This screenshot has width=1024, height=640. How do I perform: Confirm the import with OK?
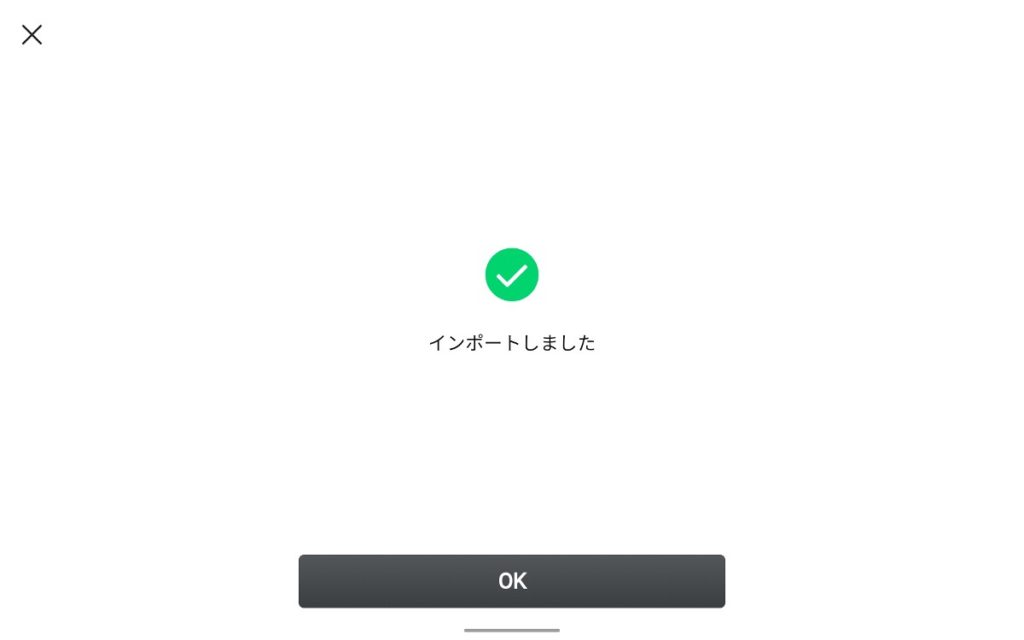(511, 581)
